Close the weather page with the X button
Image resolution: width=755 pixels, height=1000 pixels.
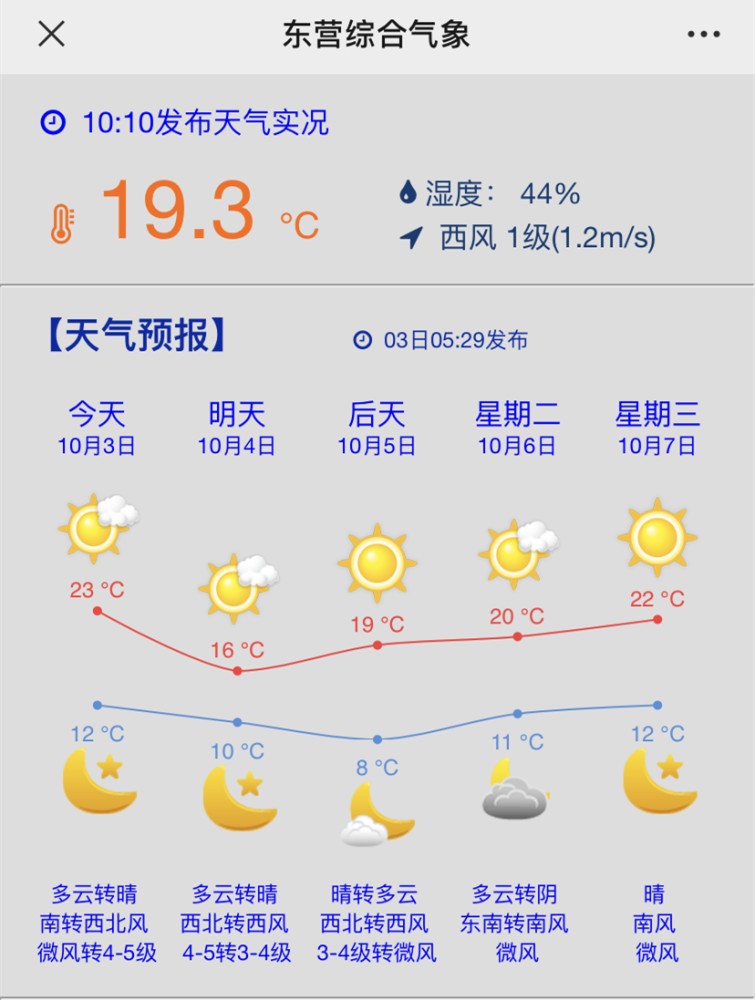pyautogui.click(x=48, y=33)
